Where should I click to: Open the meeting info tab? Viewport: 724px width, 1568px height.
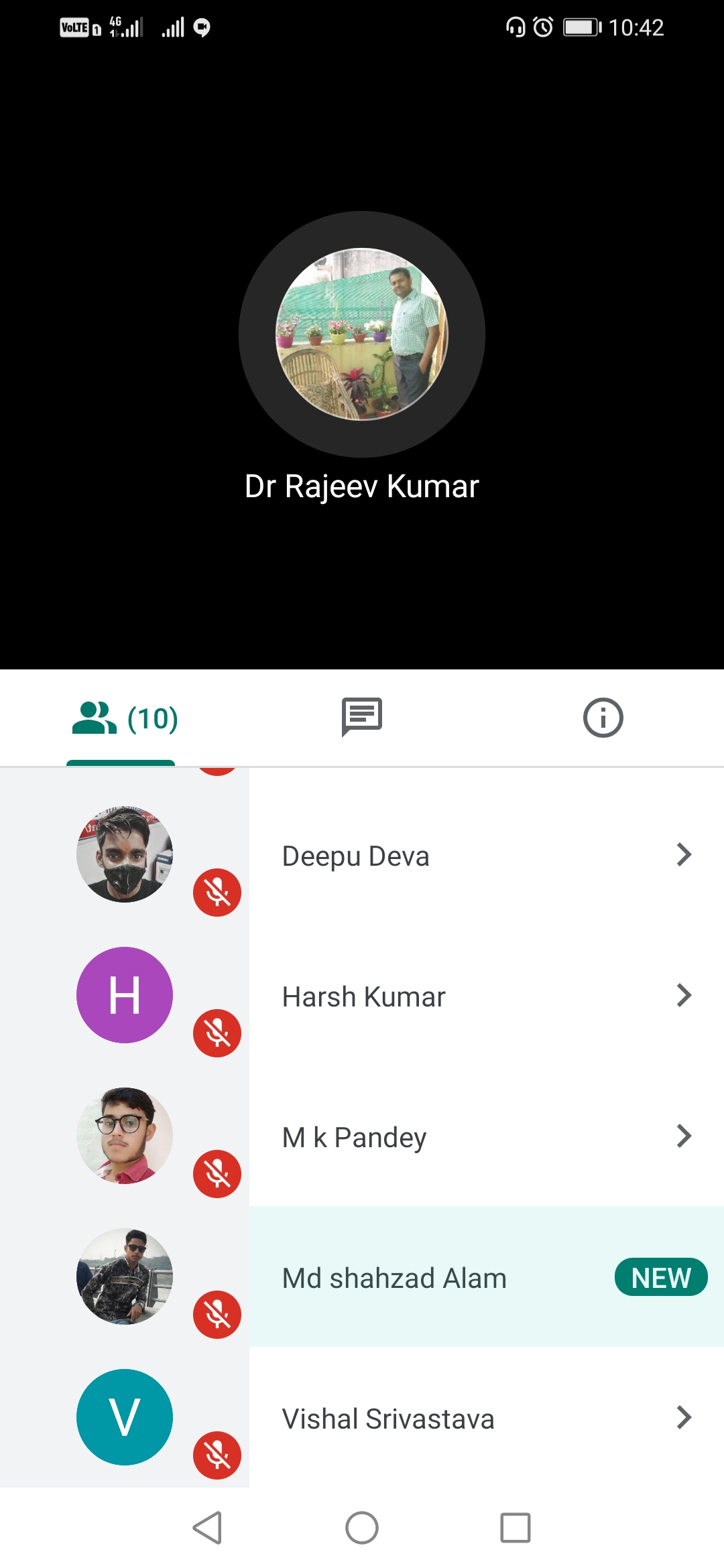603,718
